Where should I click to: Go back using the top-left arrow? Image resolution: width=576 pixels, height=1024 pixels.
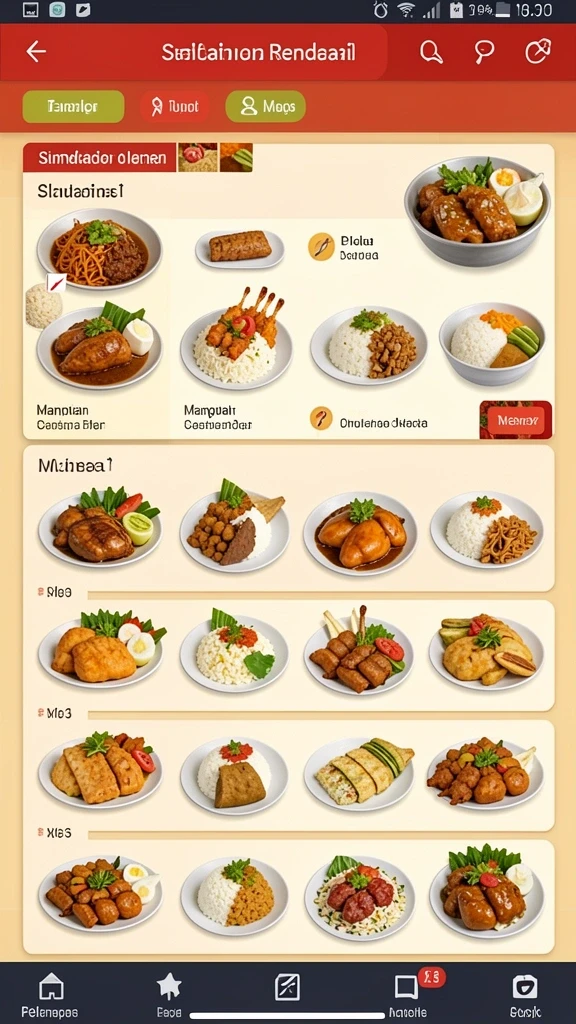point(36,52)
